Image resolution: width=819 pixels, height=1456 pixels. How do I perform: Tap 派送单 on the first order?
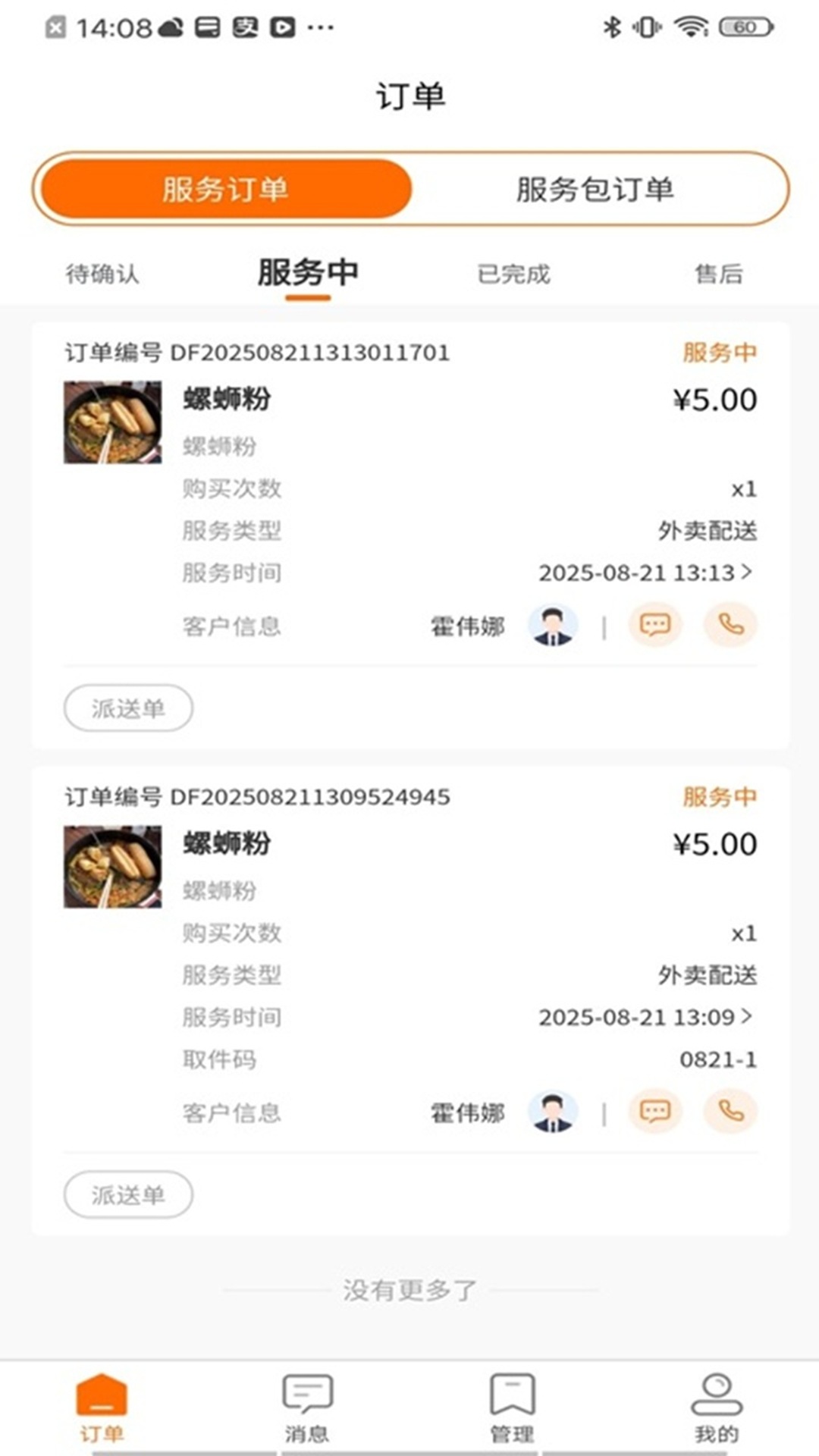tap(127, 708)
